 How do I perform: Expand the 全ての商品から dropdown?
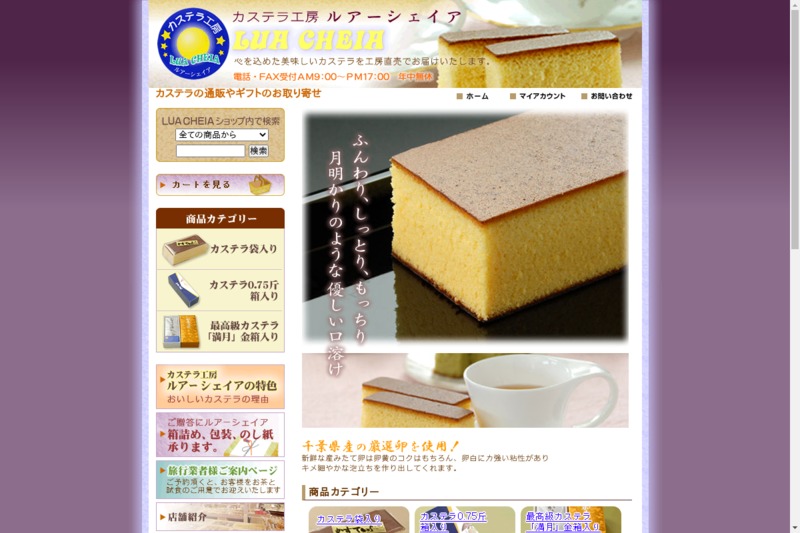(221, 135)
